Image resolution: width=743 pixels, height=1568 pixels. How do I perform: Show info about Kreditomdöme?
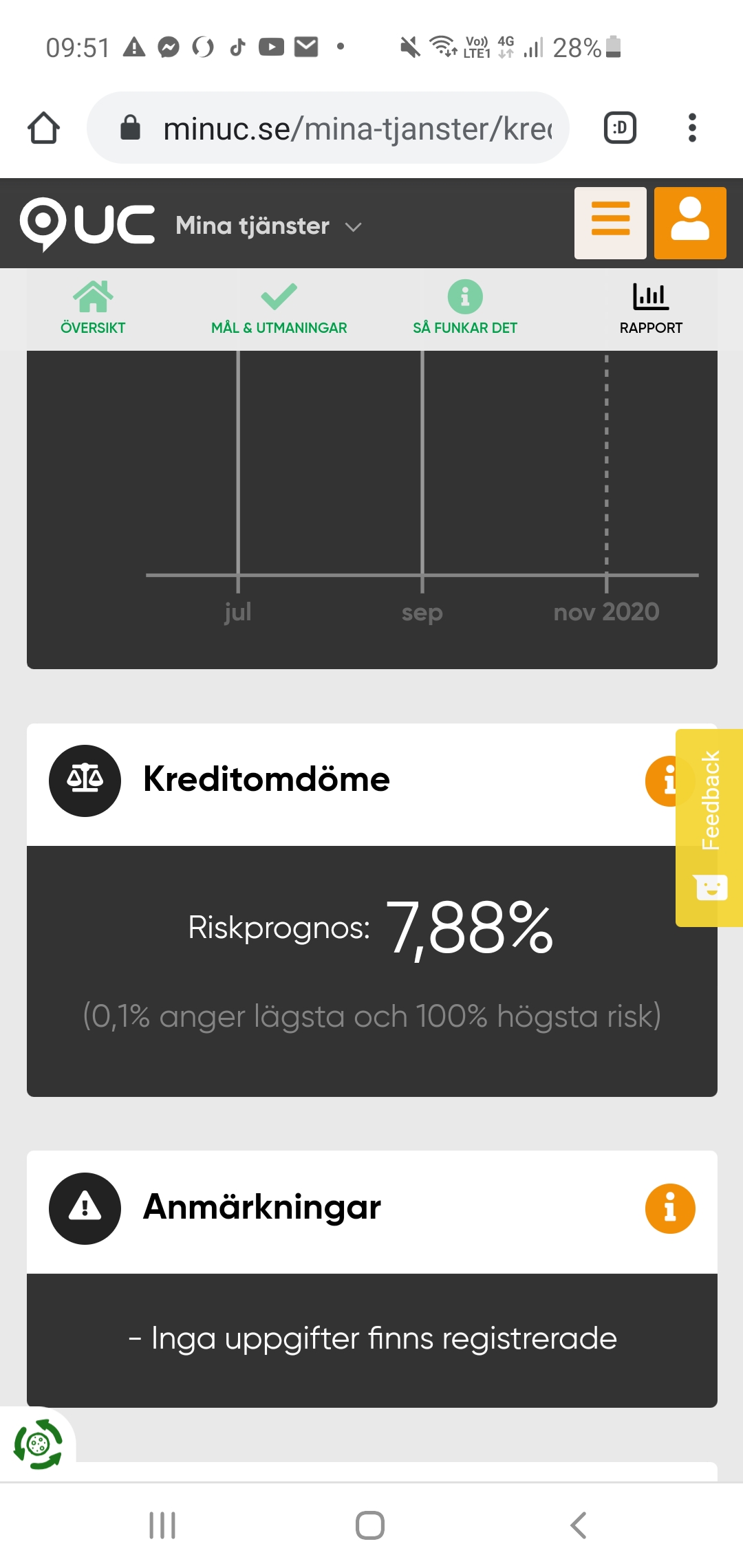(x=660, y=781)
